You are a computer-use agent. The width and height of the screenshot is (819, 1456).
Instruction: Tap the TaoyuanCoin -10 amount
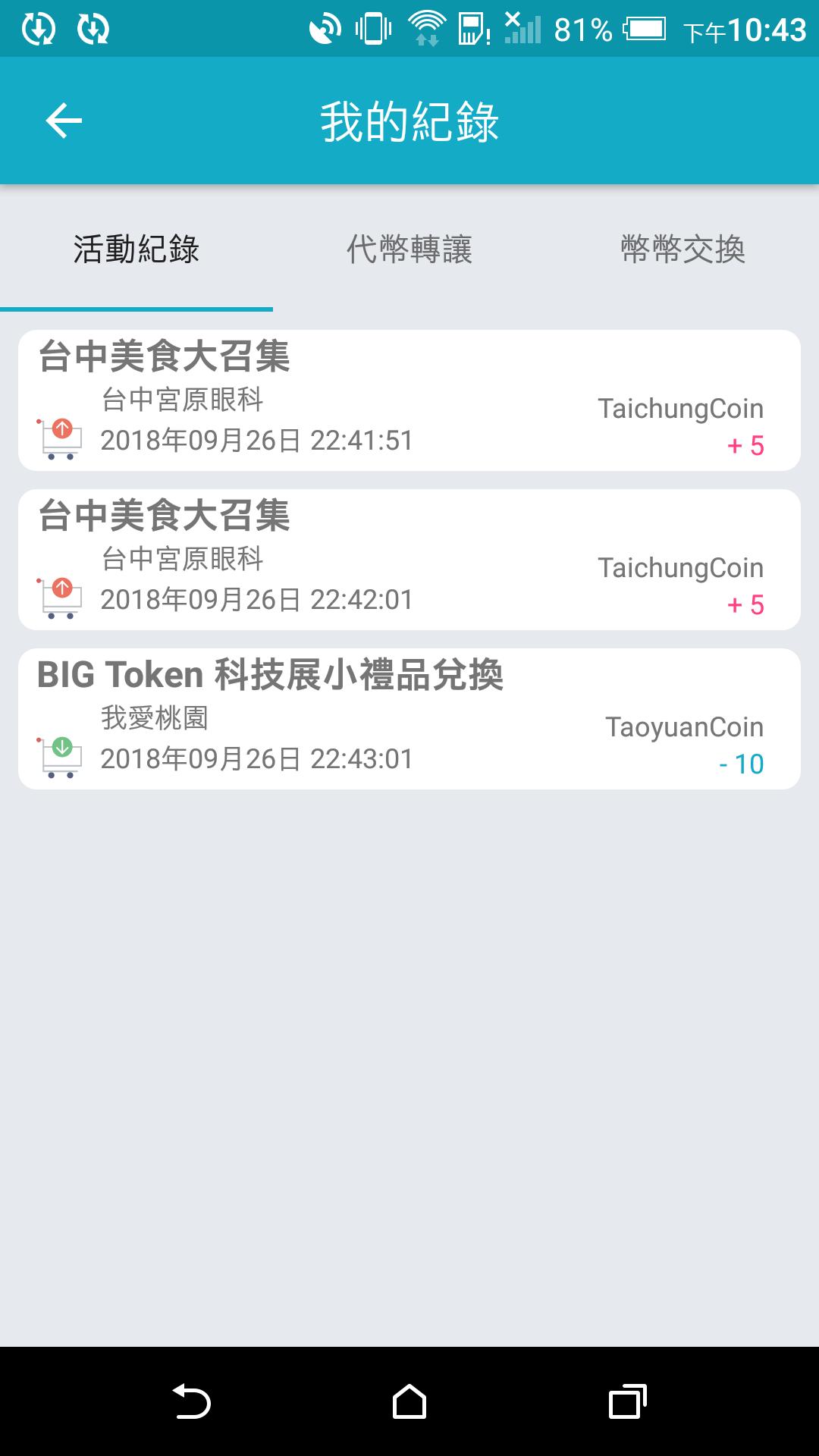coord(742,764)
